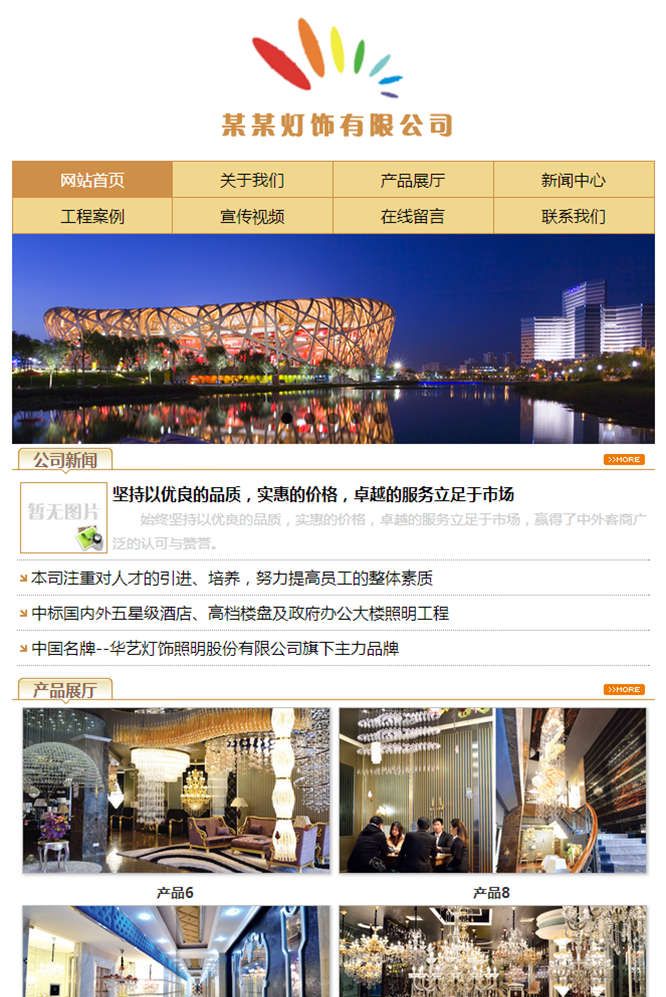Open the 网站首页 tab

coord(92,180)
